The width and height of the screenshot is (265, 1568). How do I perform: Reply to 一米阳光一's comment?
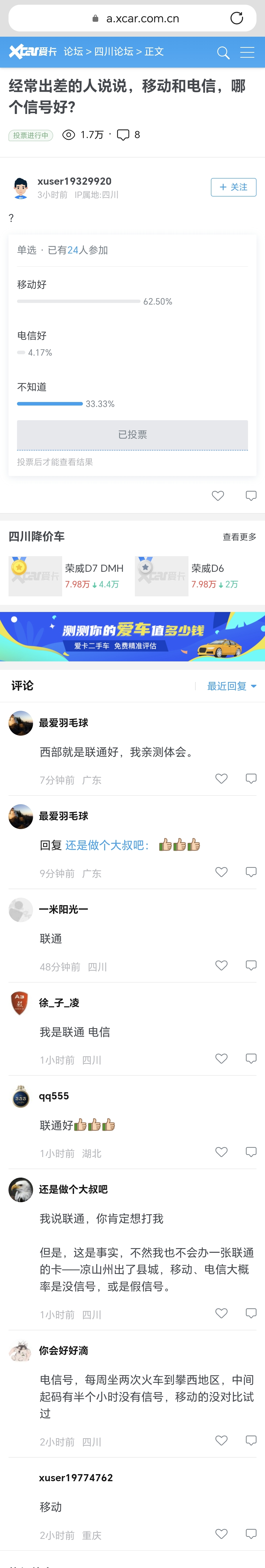(250, 965)
